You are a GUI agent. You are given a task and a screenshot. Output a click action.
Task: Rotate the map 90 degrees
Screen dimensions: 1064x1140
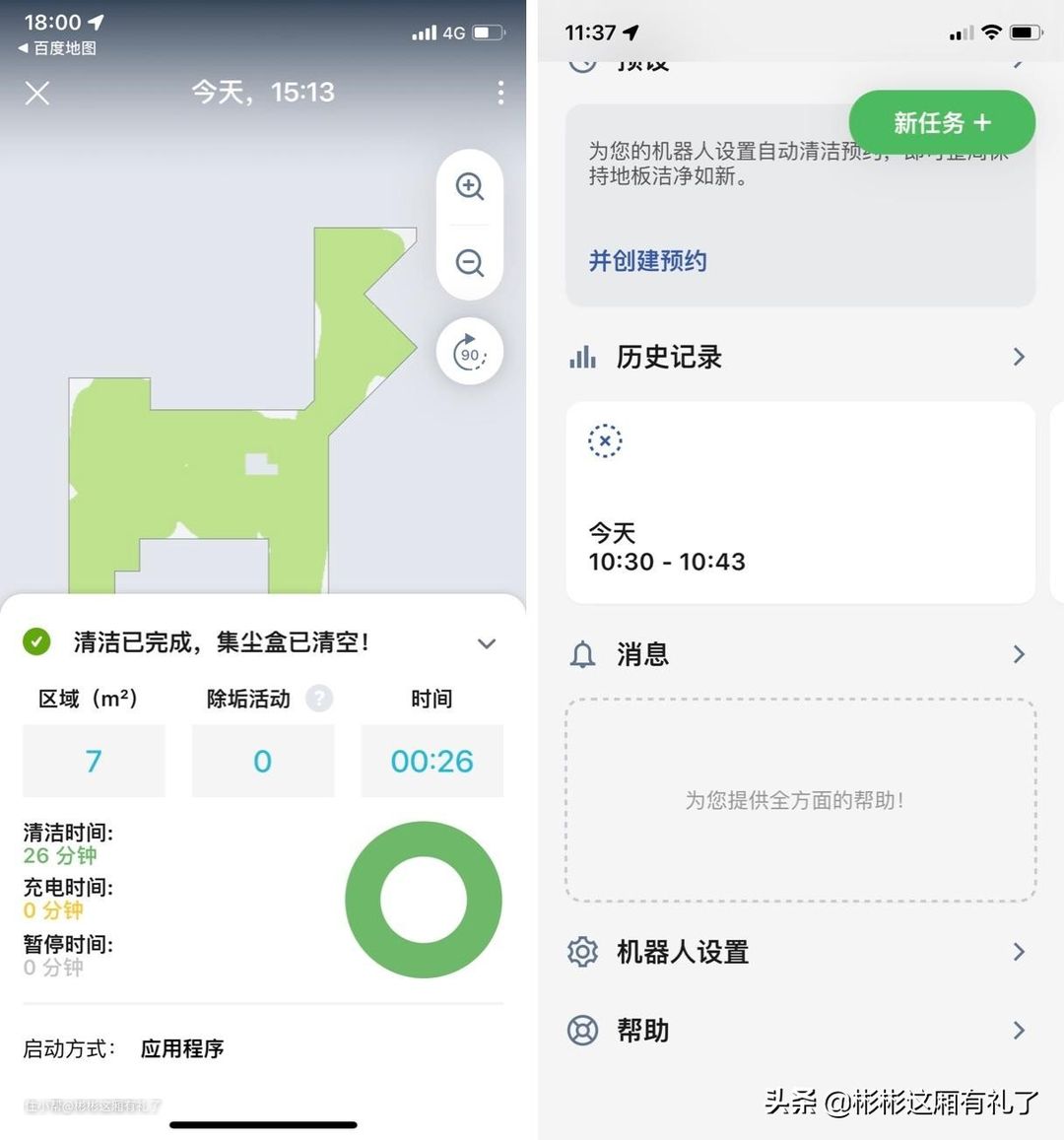[x=470, y=353]
